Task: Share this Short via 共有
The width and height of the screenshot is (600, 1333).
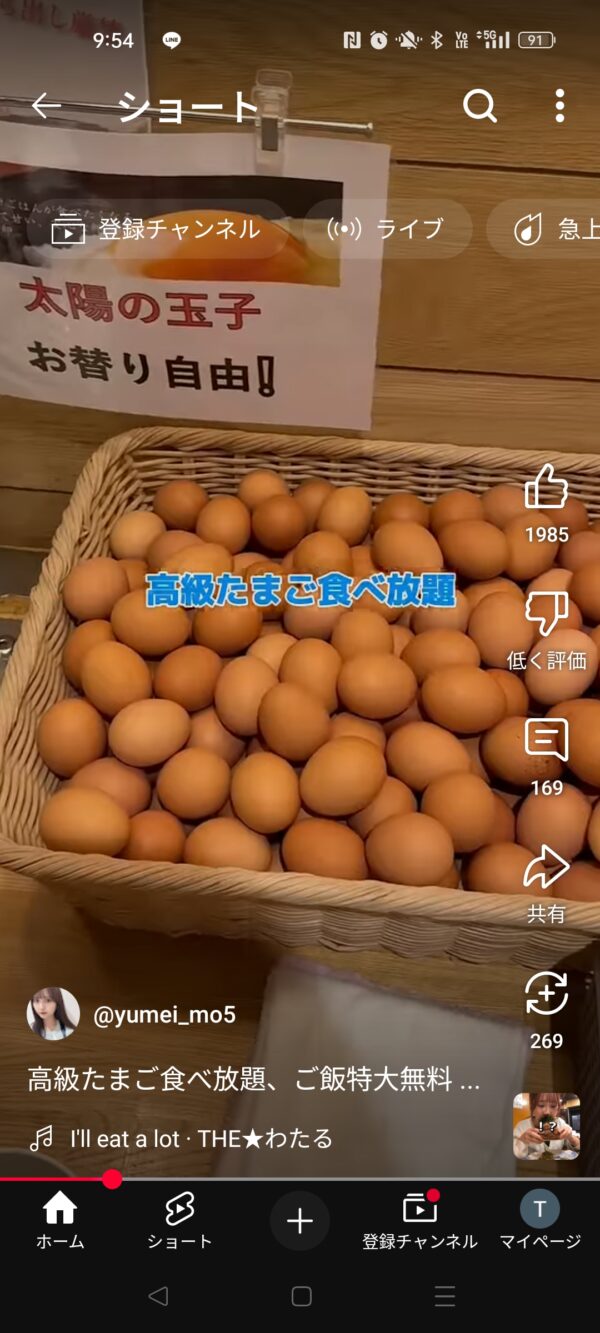Action: (x=546, y=868)
